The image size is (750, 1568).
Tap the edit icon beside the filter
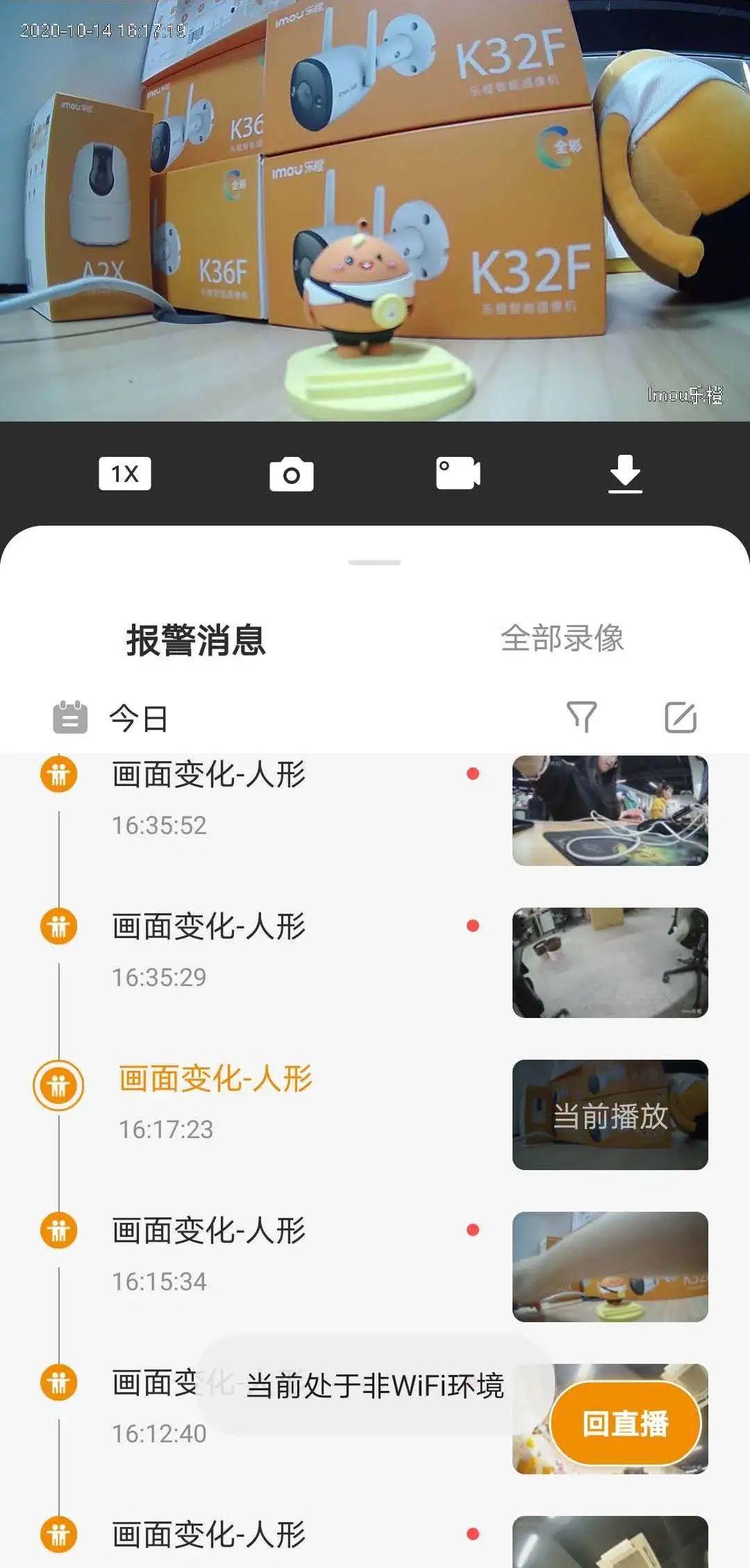(x=681, y=717)
